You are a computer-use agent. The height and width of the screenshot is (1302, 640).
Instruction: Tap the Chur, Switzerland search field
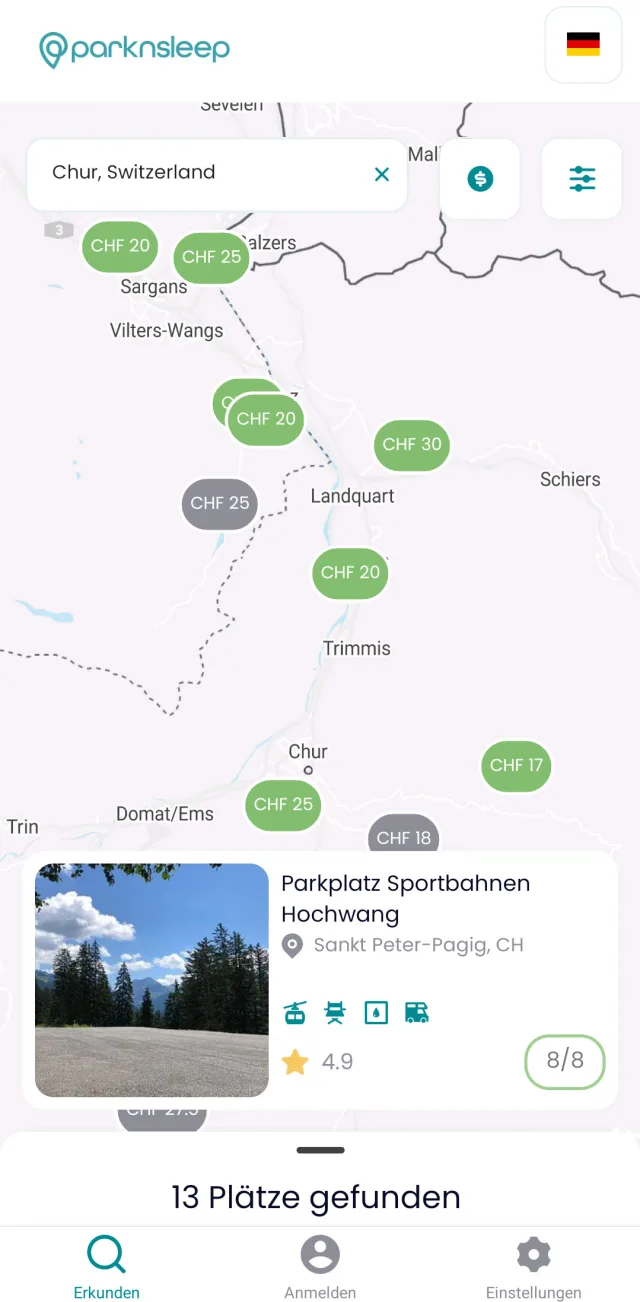[x=200, y=173]
